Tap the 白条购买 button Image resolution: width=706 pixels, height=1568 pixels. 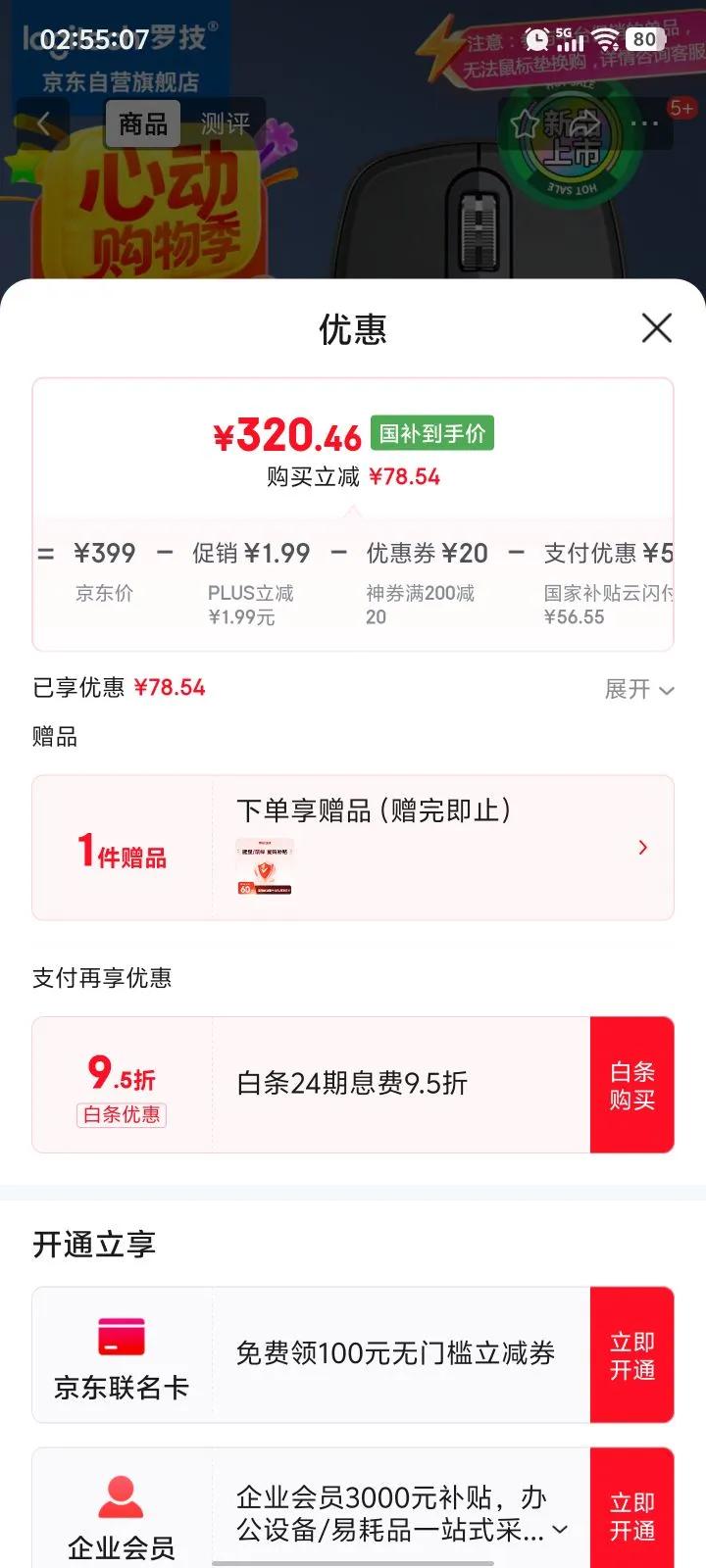631,1085
